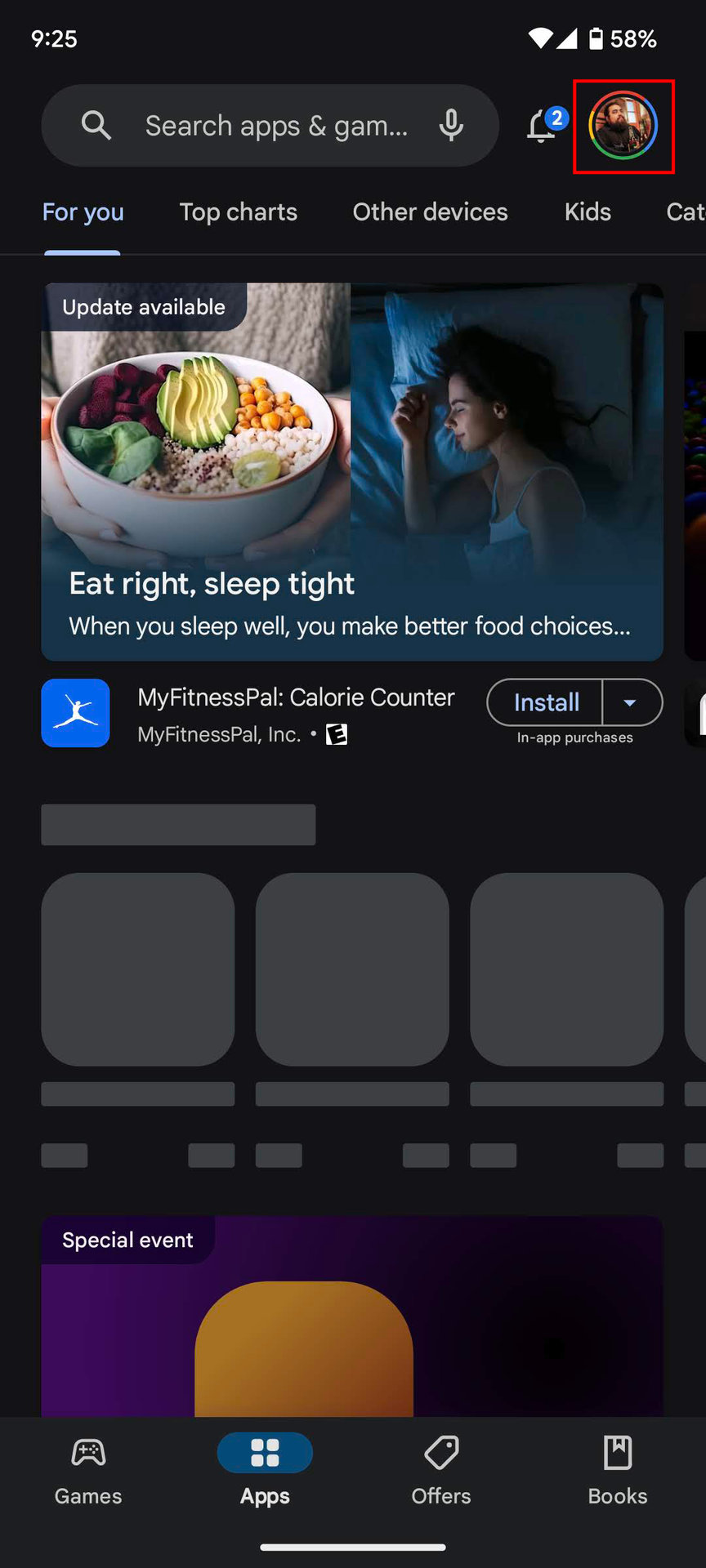
Task: Expand the dropdown arrow beside Install
Action: tap(631, 702)
